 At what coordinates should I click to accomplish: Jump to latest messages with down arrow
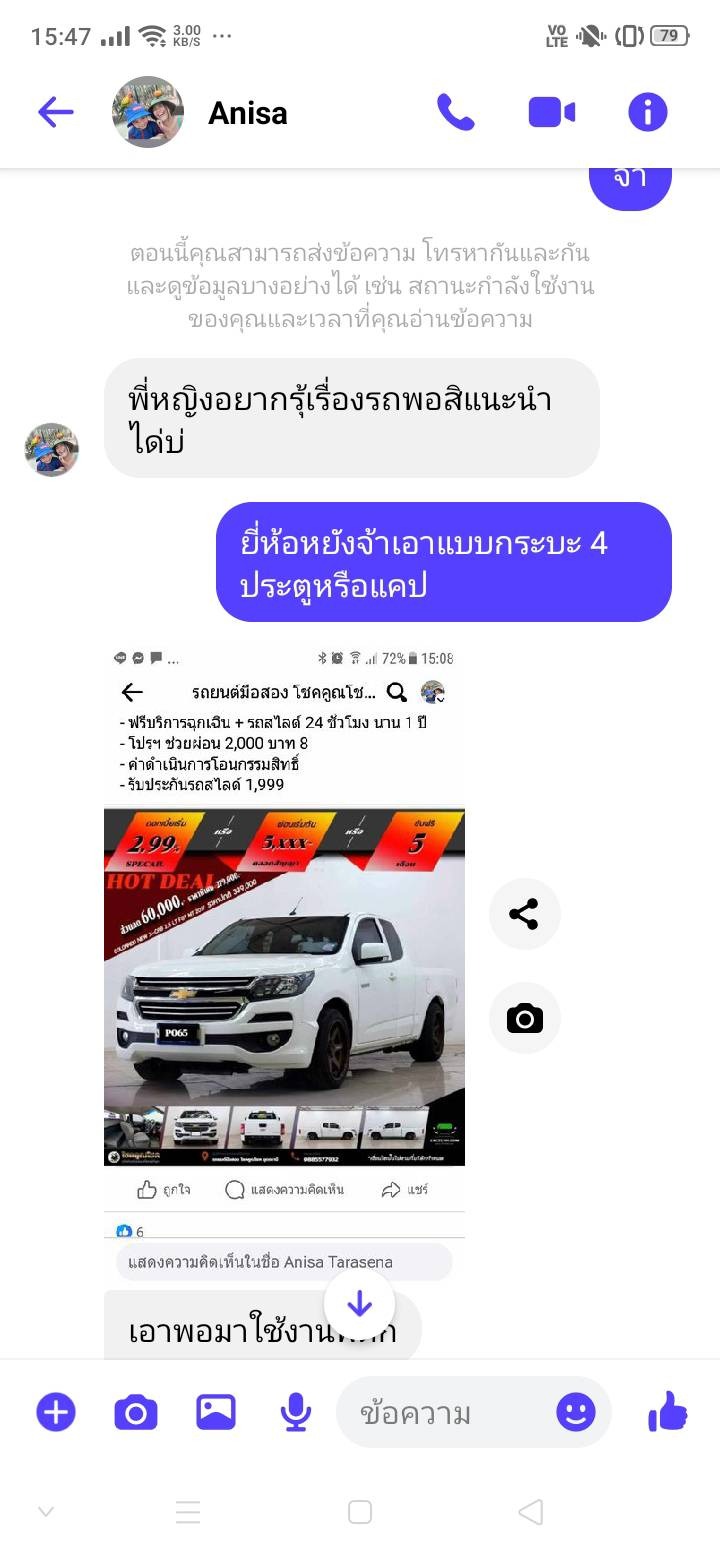pyautogui.click(x=360, y=1304)
